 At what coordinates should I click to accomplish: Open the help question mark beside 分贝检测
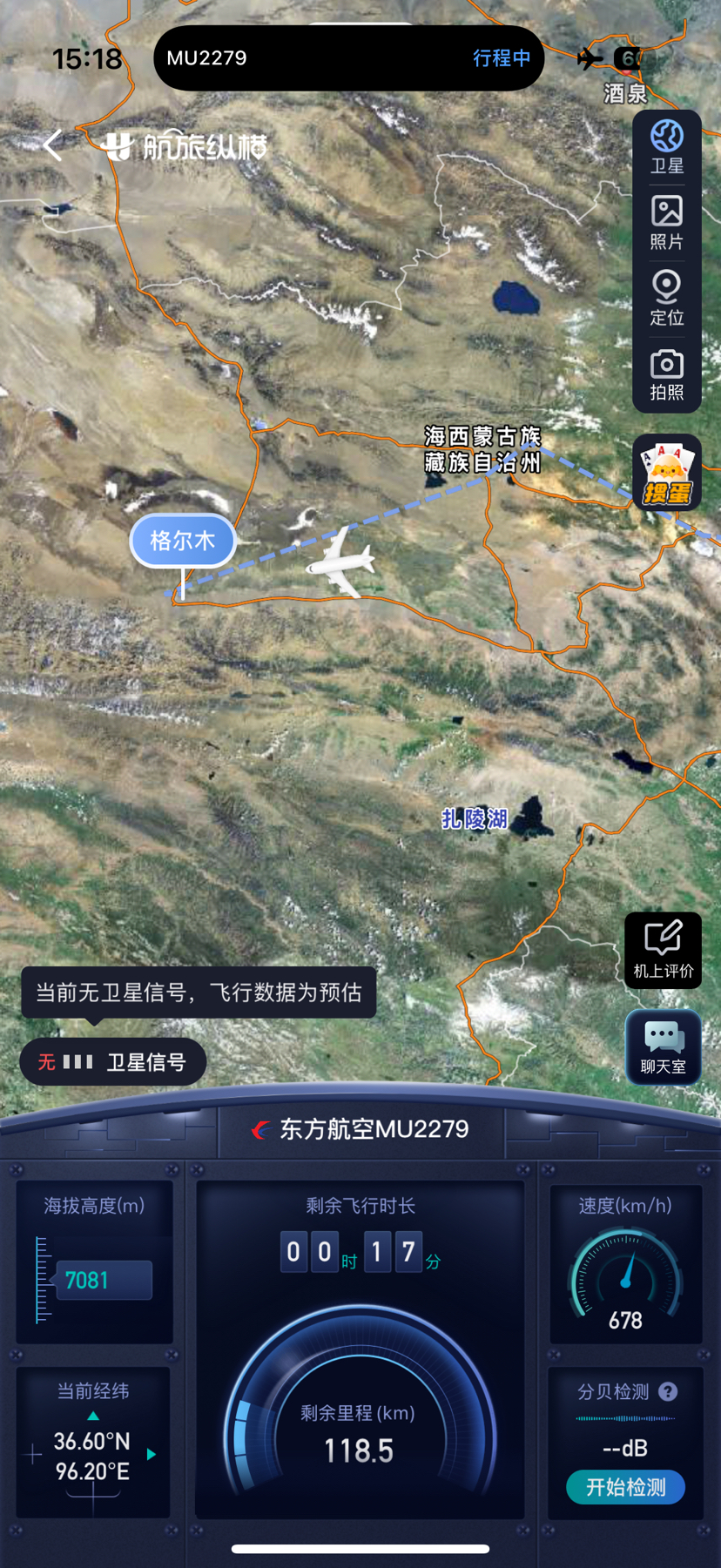(668, 1391)
